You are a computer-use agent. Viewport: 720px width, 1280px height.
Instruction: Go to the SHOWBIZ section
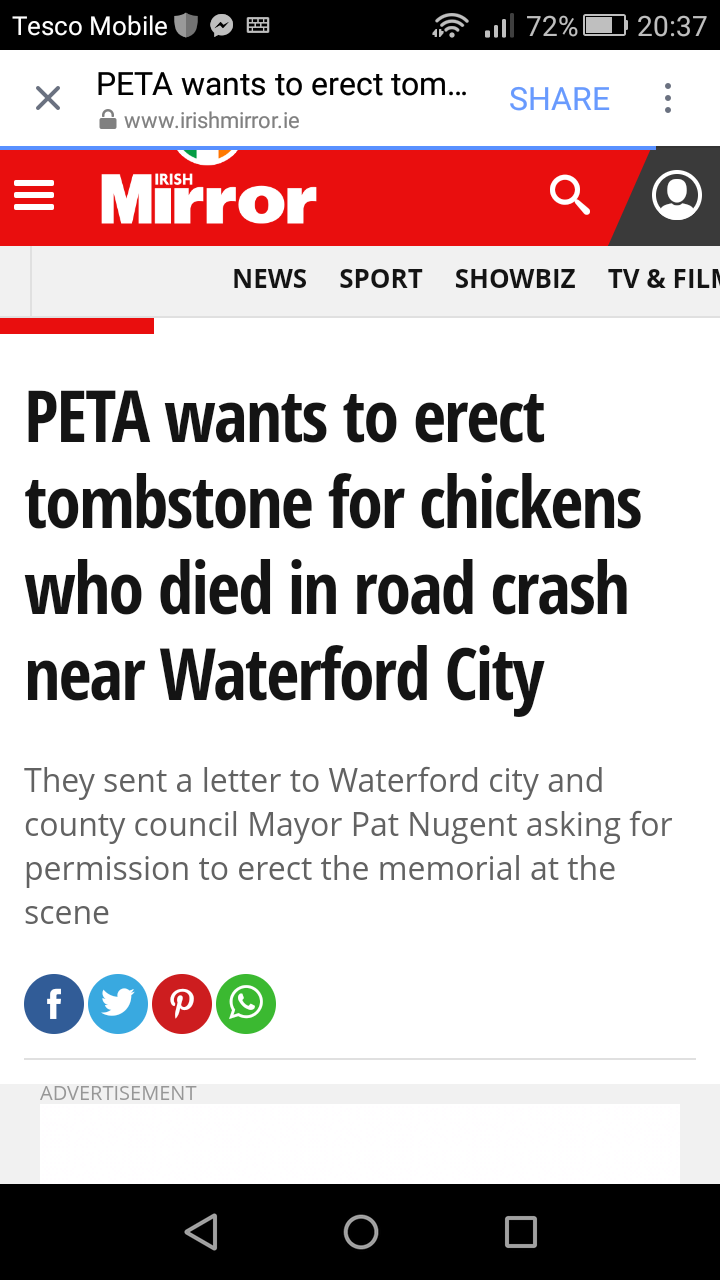tap(515, 279)
